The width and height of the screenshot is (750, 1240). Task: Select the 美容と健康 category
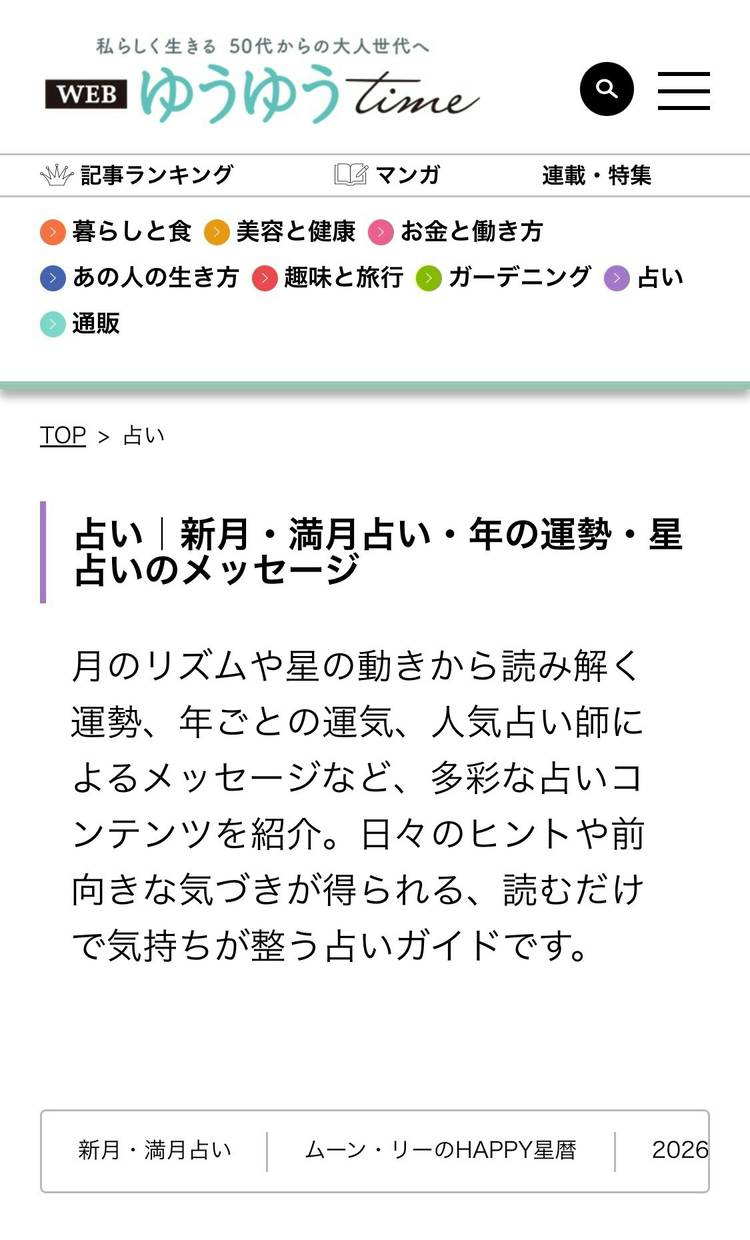(x=280, y=232)
